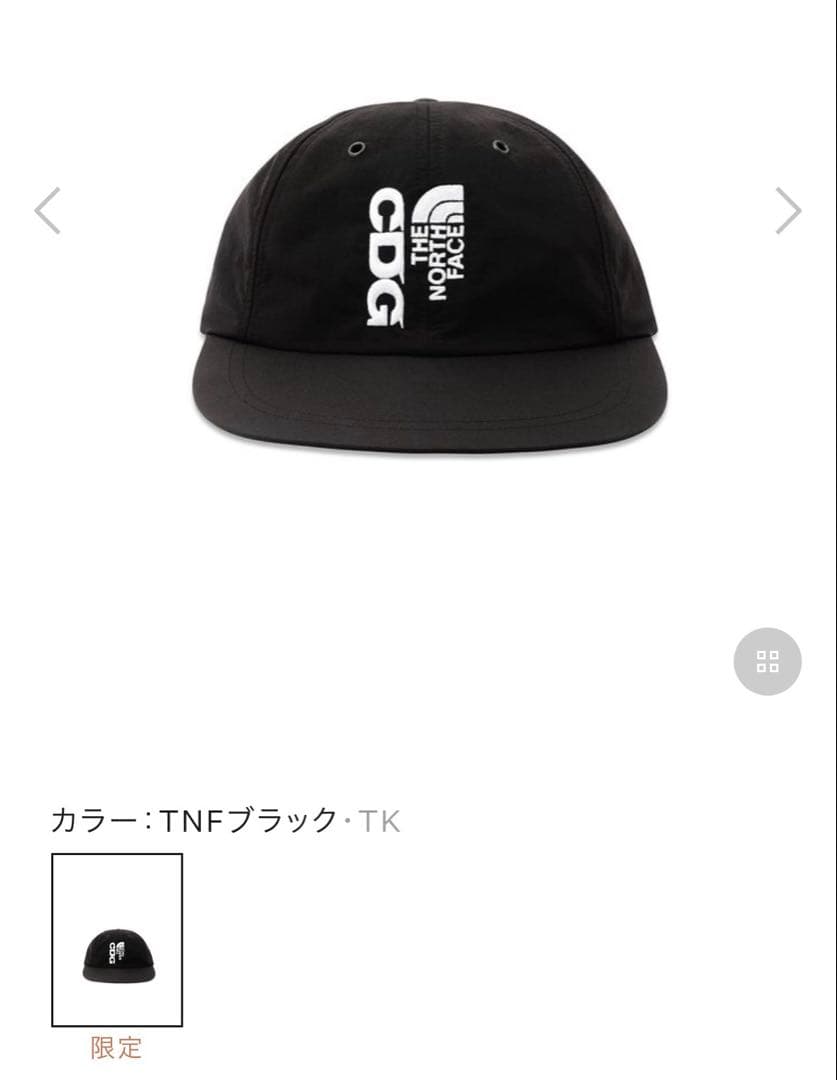Click the previous-image arrow on the left

click(48, 210)
